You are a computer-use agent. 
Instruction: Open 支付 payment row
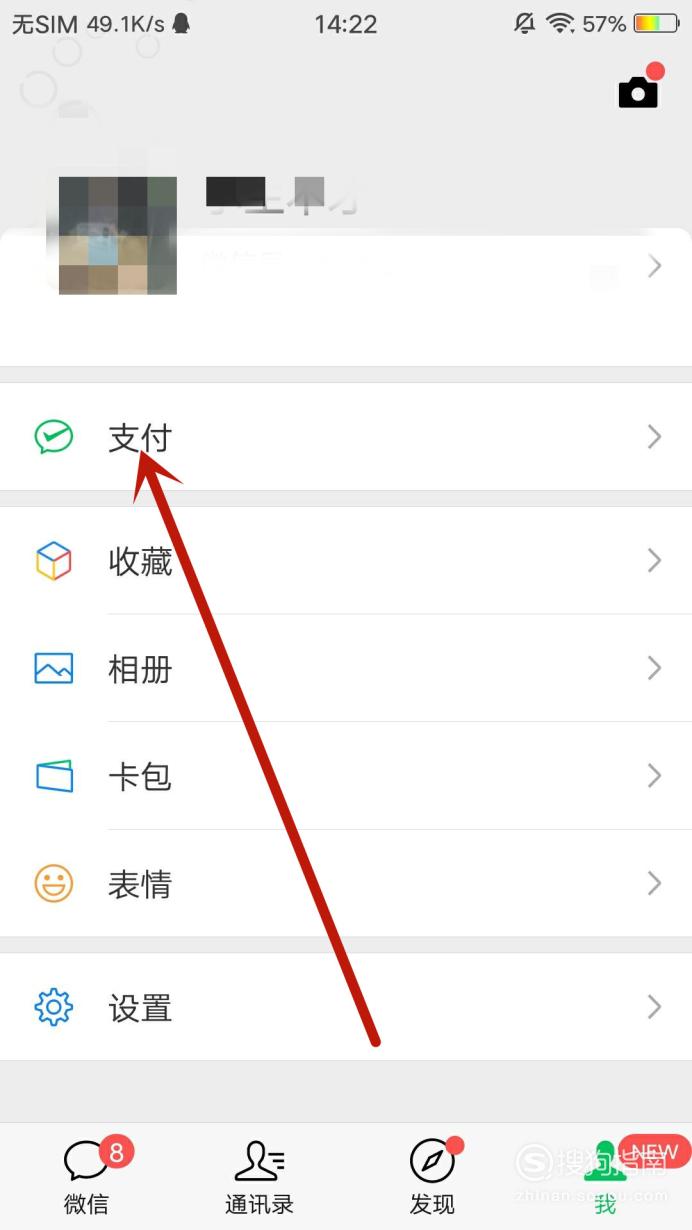[346, 437]
